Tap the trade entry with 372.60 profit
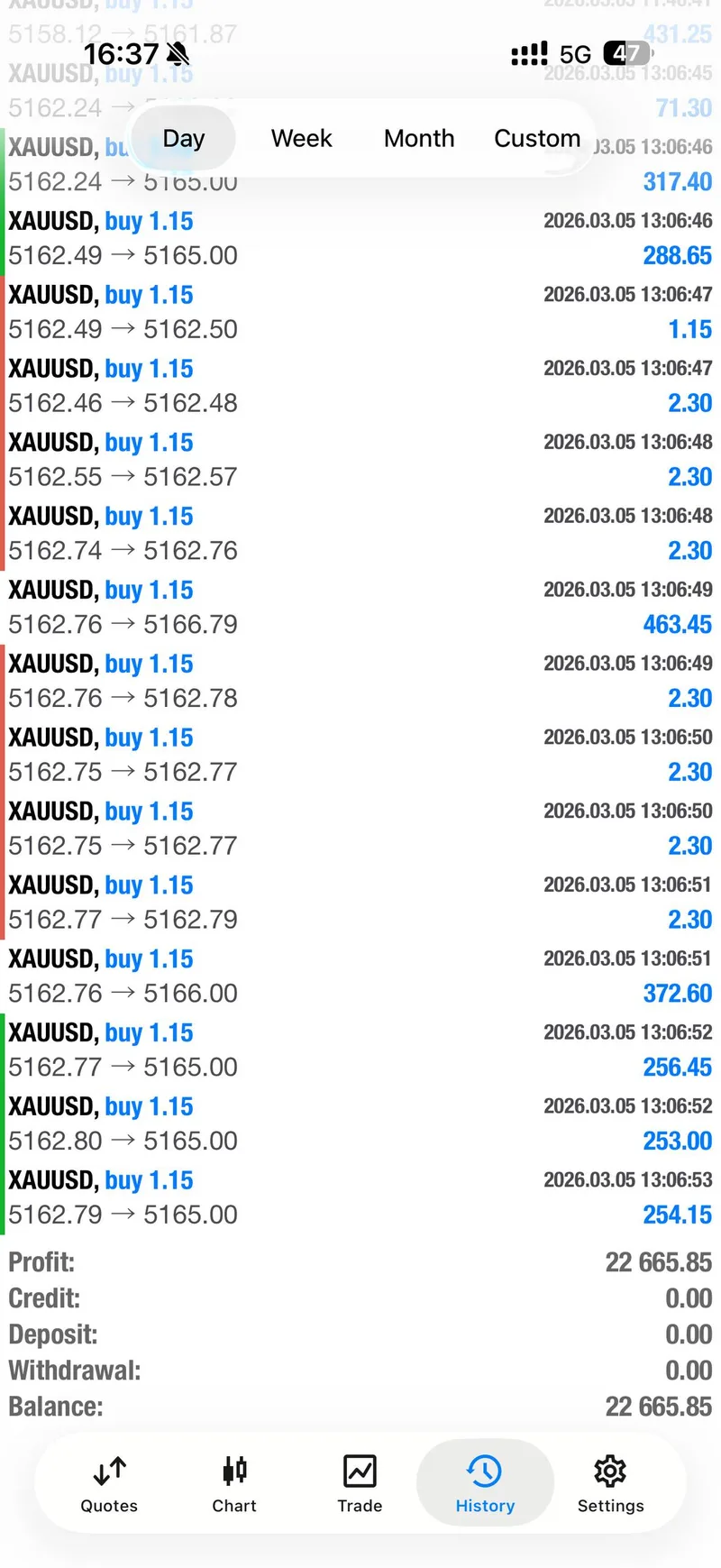Screen dimensions: 721x1568 pyautogui.click(x=360, y=975)
